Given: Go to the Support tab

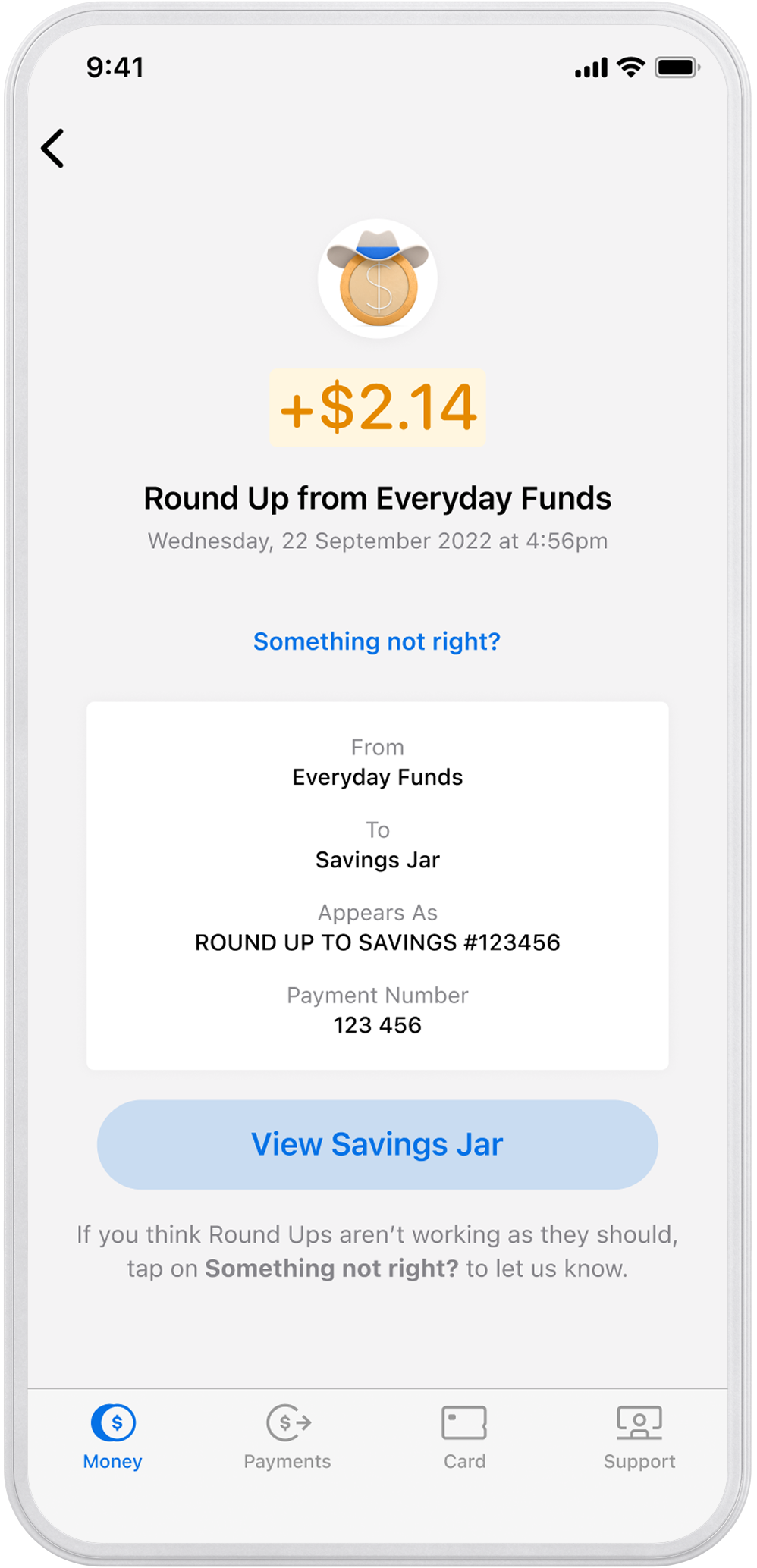Looking at the screenshot, I should 639,1437.
